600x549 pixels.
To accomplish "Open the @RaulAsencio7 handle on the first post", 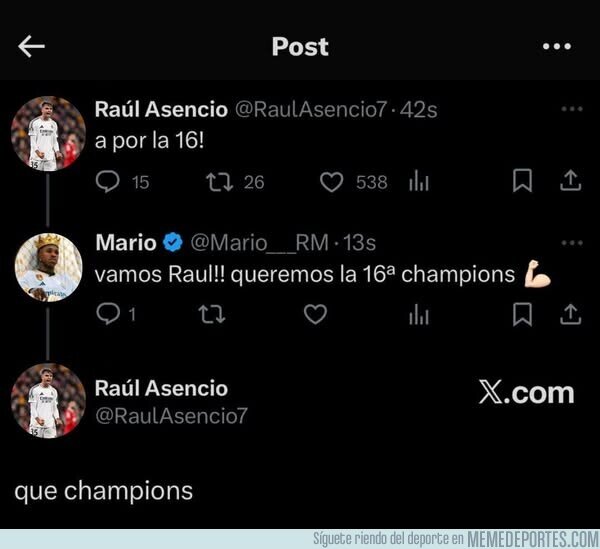I will (x=311, y=110).
